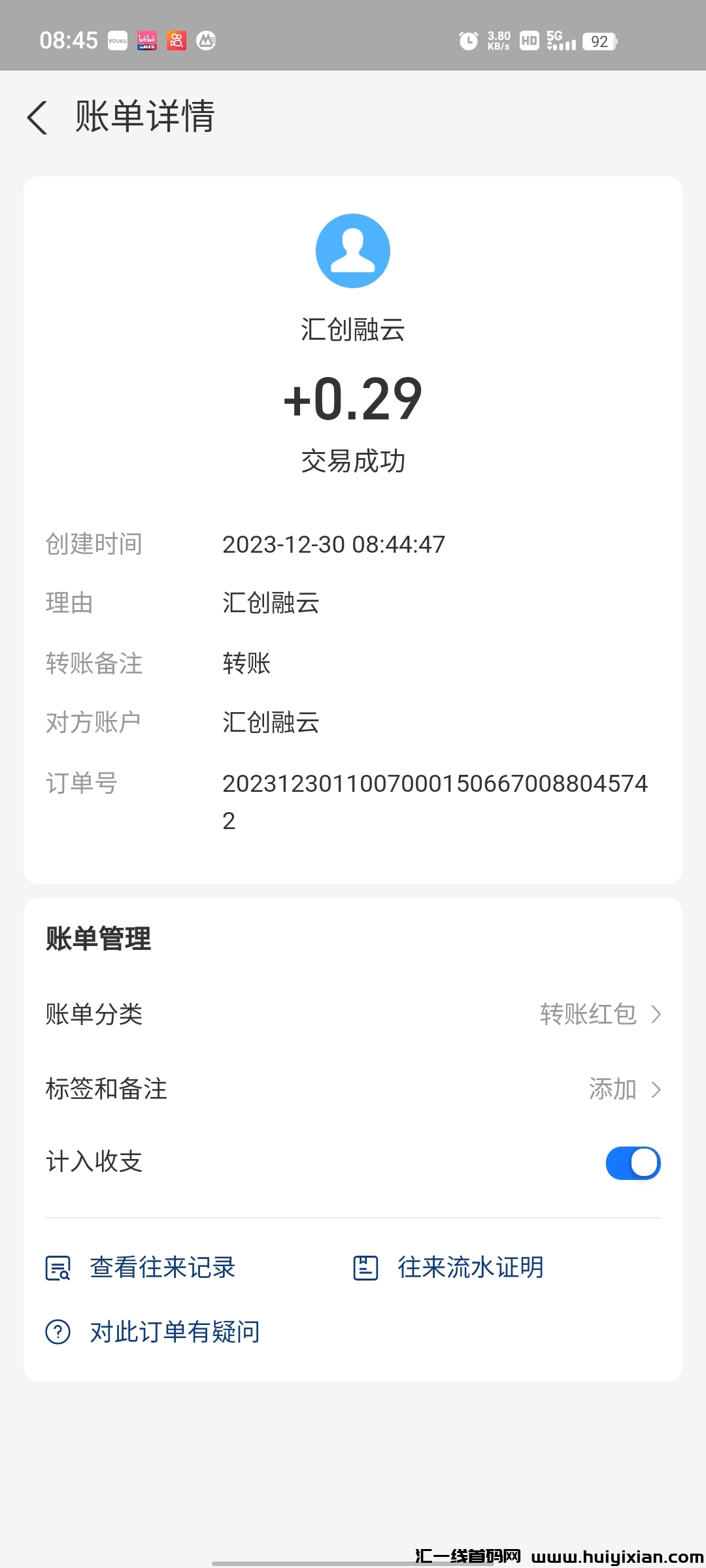Viewport: 706px width, 1568px height.
Task: Open 查看往来记录 link
Action: [x=162, y=1266]
